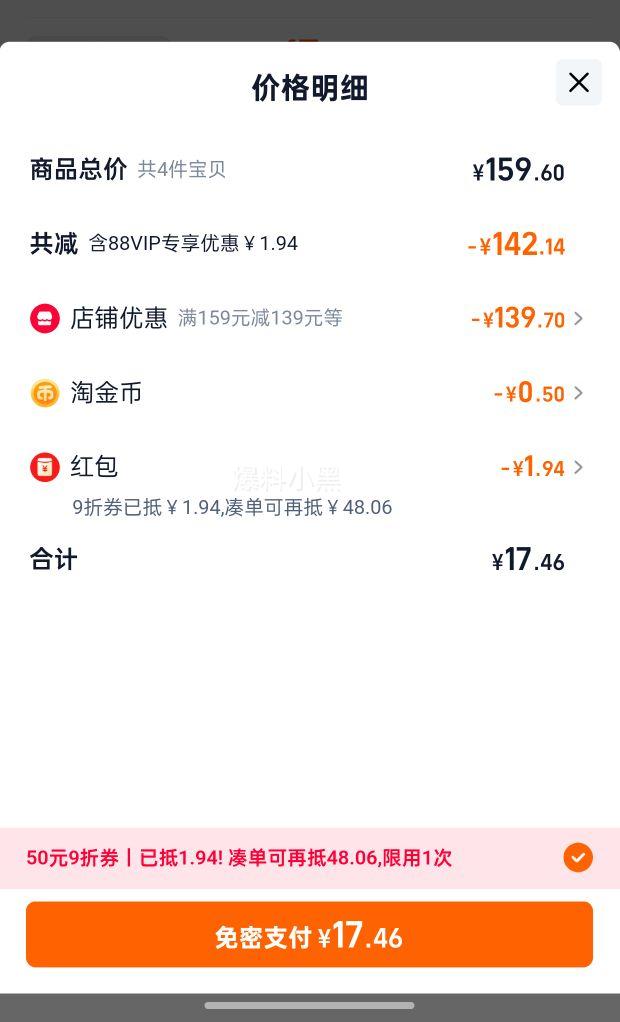Viewport: 620px width, 1022px height.
Task: Close the 价格明细 price details sheet
Action: click(x=578, y=83)
